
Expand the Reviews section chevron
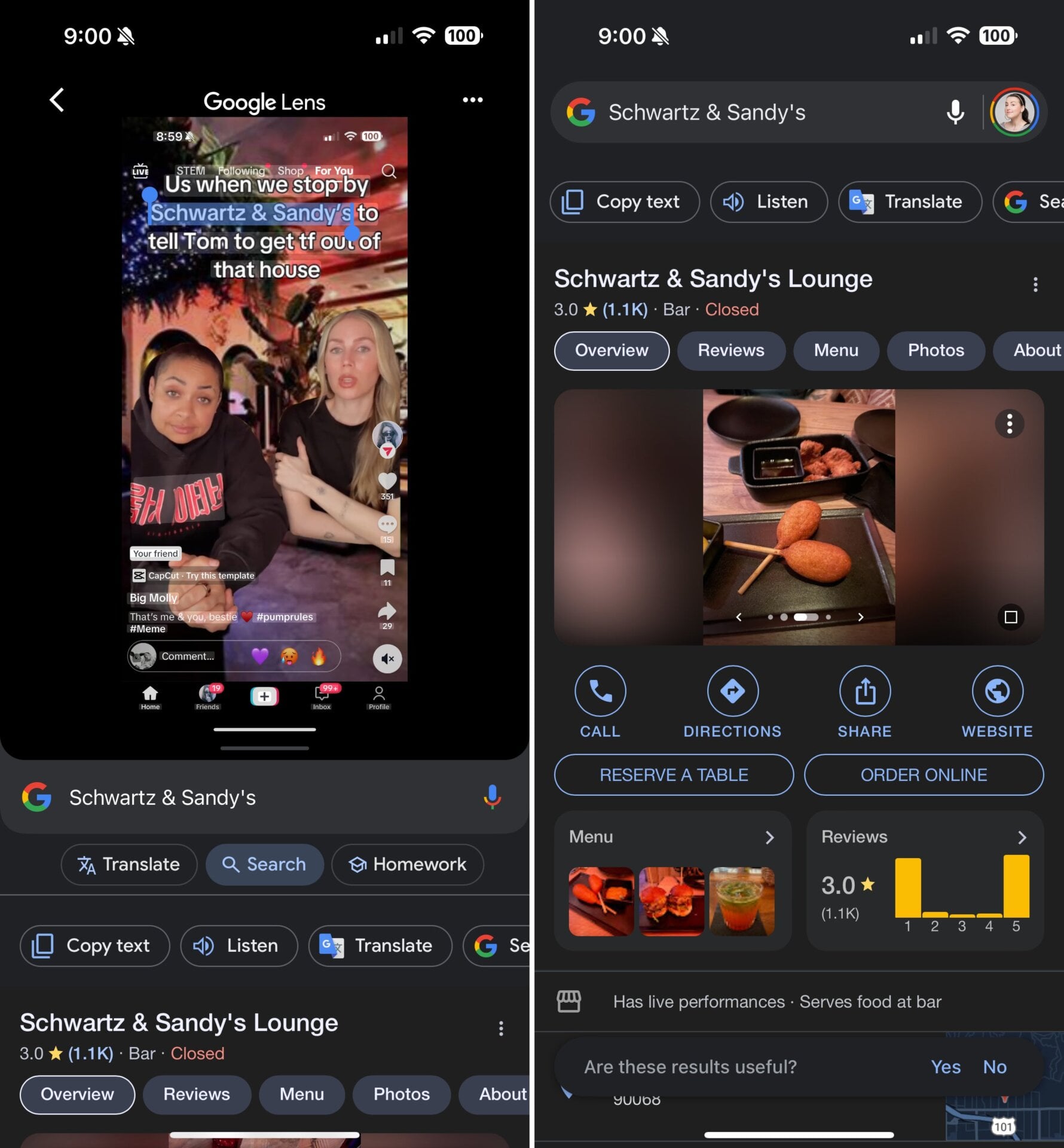pos(1022,838)
